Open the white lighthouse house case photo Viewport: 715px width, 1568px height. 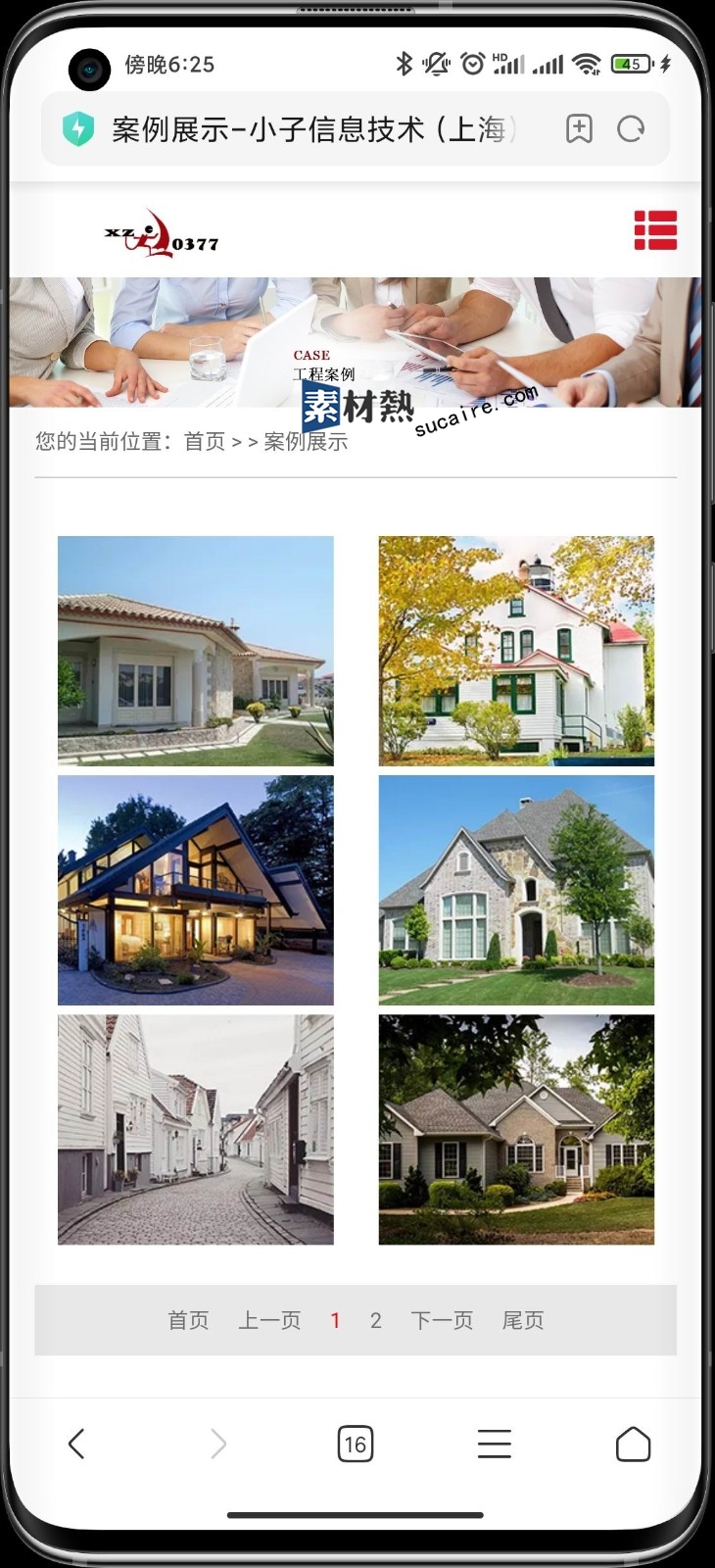tap(516, 651)
